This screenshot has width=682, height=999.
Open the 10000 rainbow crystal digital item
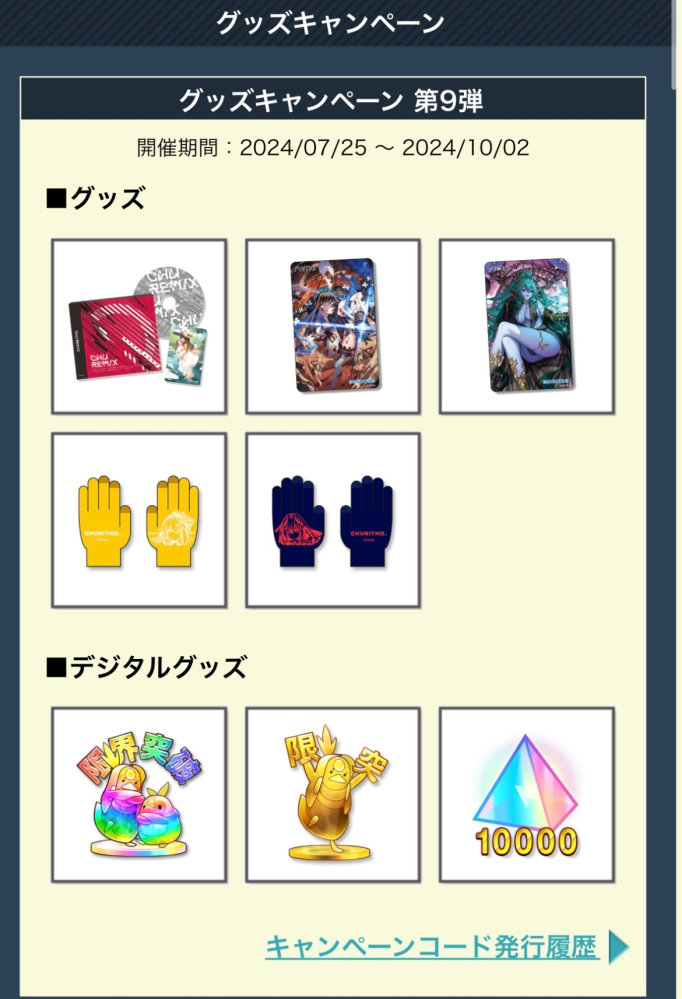(527, 795)
